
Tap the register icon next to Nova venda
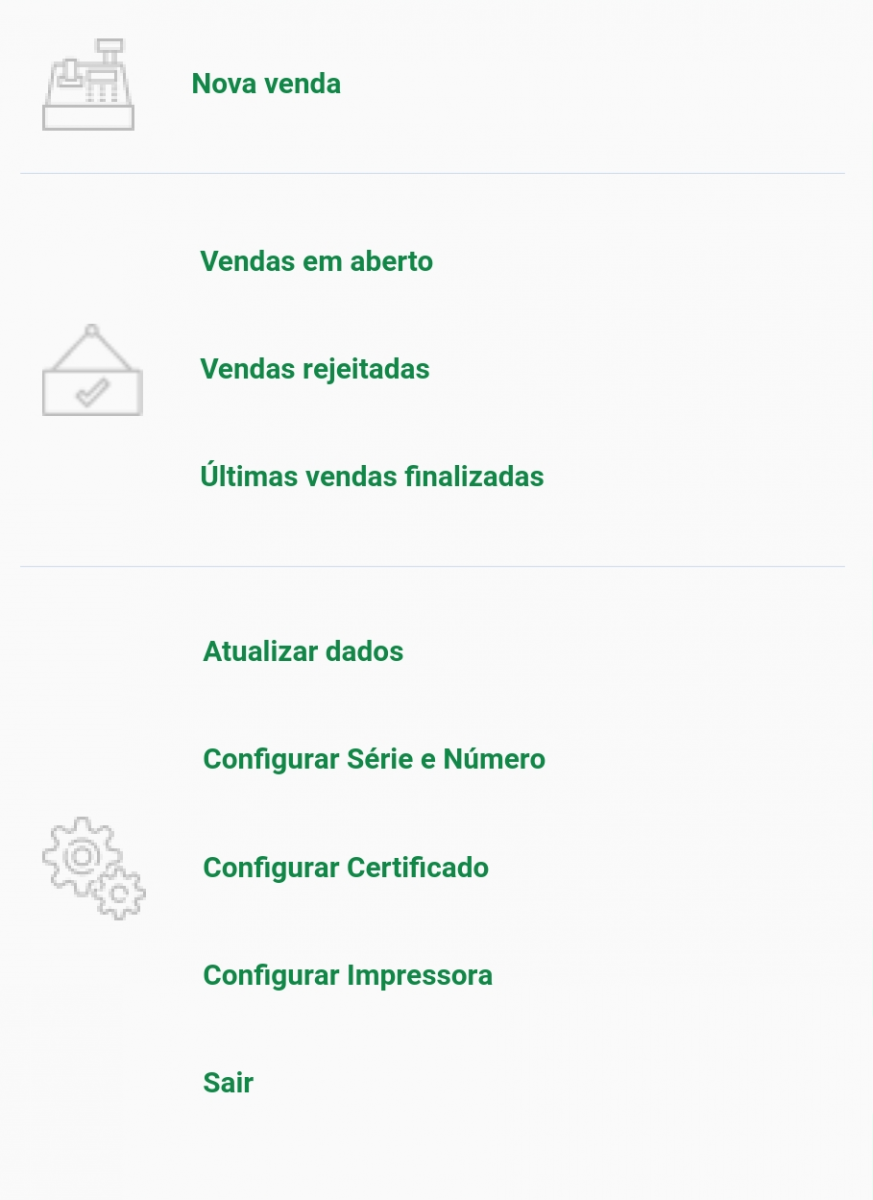[x=88, y=85]
